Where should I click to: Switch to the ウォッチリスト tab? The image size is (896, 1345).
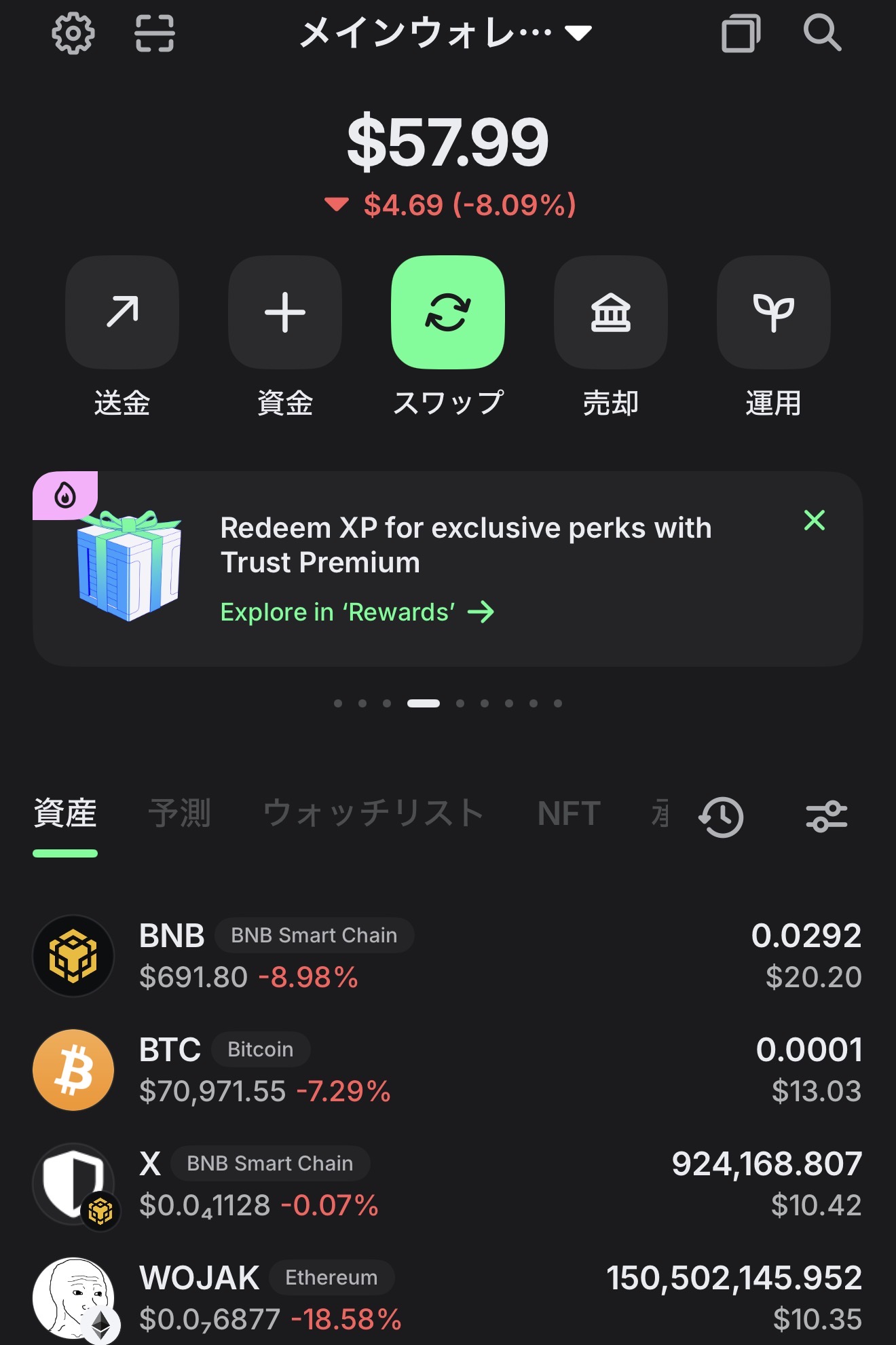373,813
